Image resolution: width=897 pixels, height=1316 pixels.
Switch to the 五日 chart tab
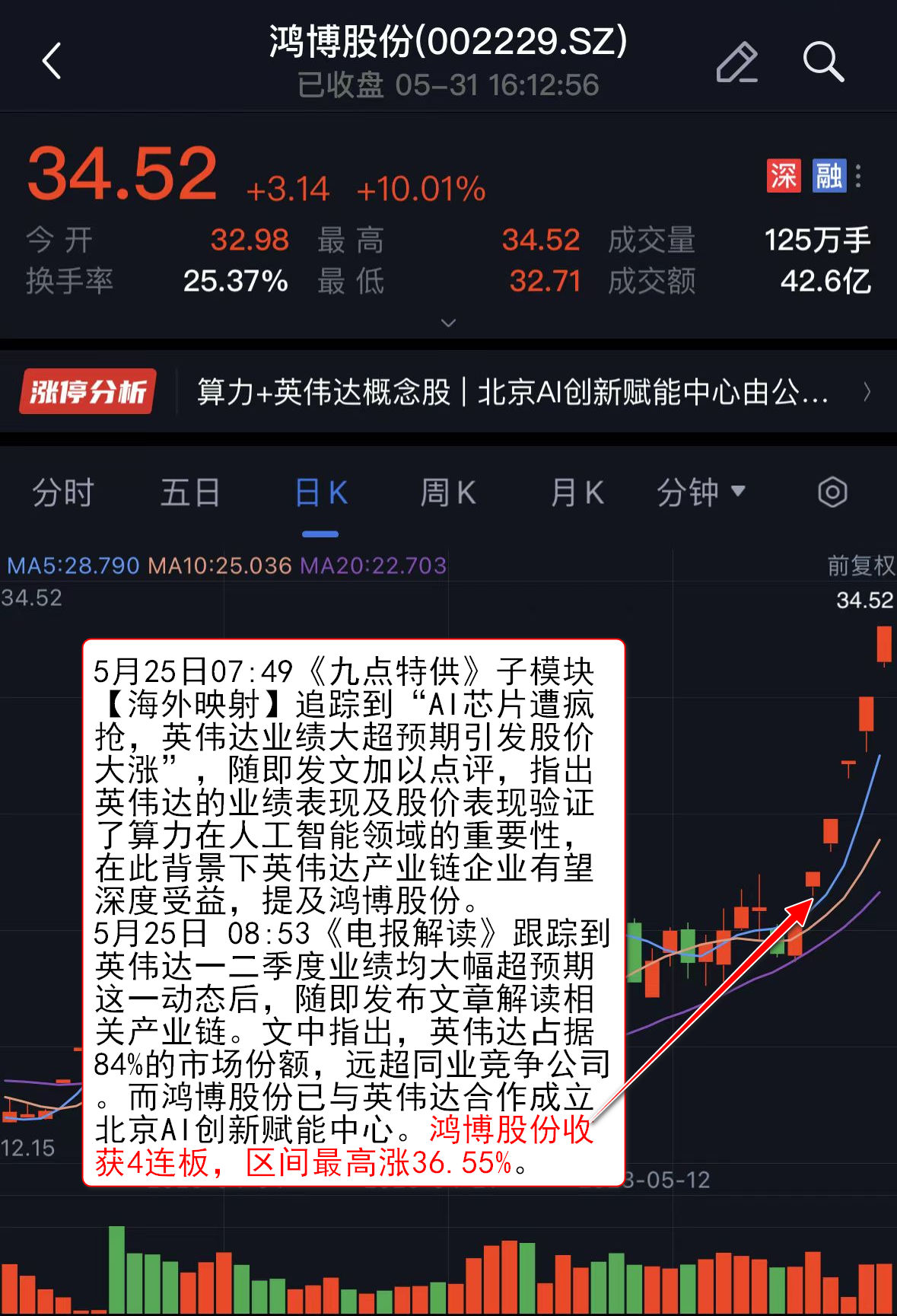click(x=190, y=492)
